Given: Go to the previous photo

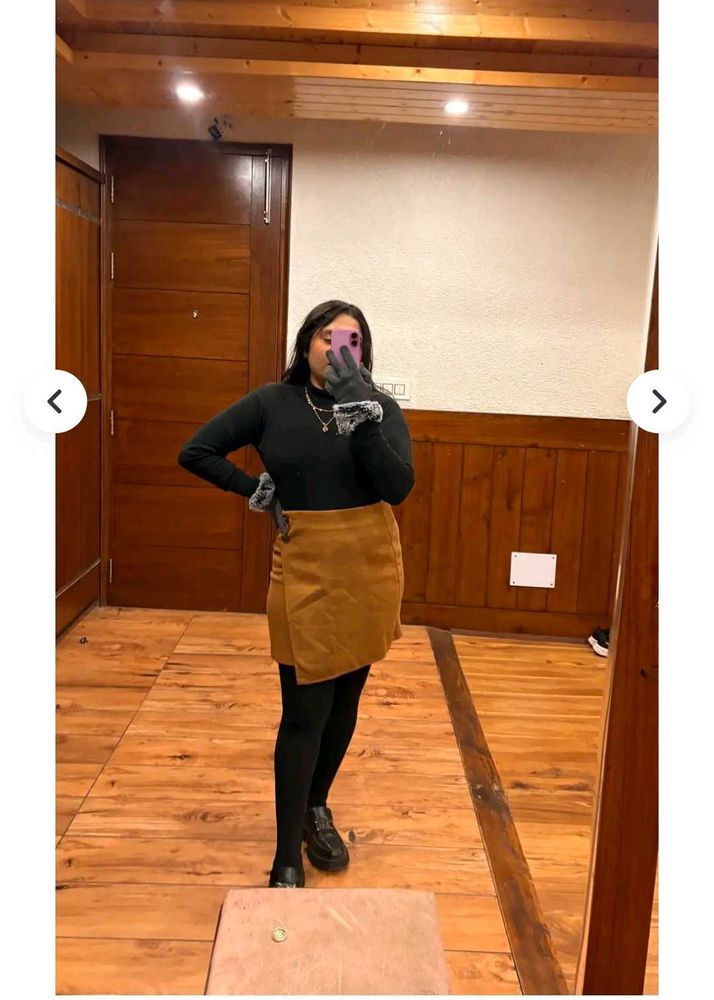Looking at the screenshot, I should [55, 402].
